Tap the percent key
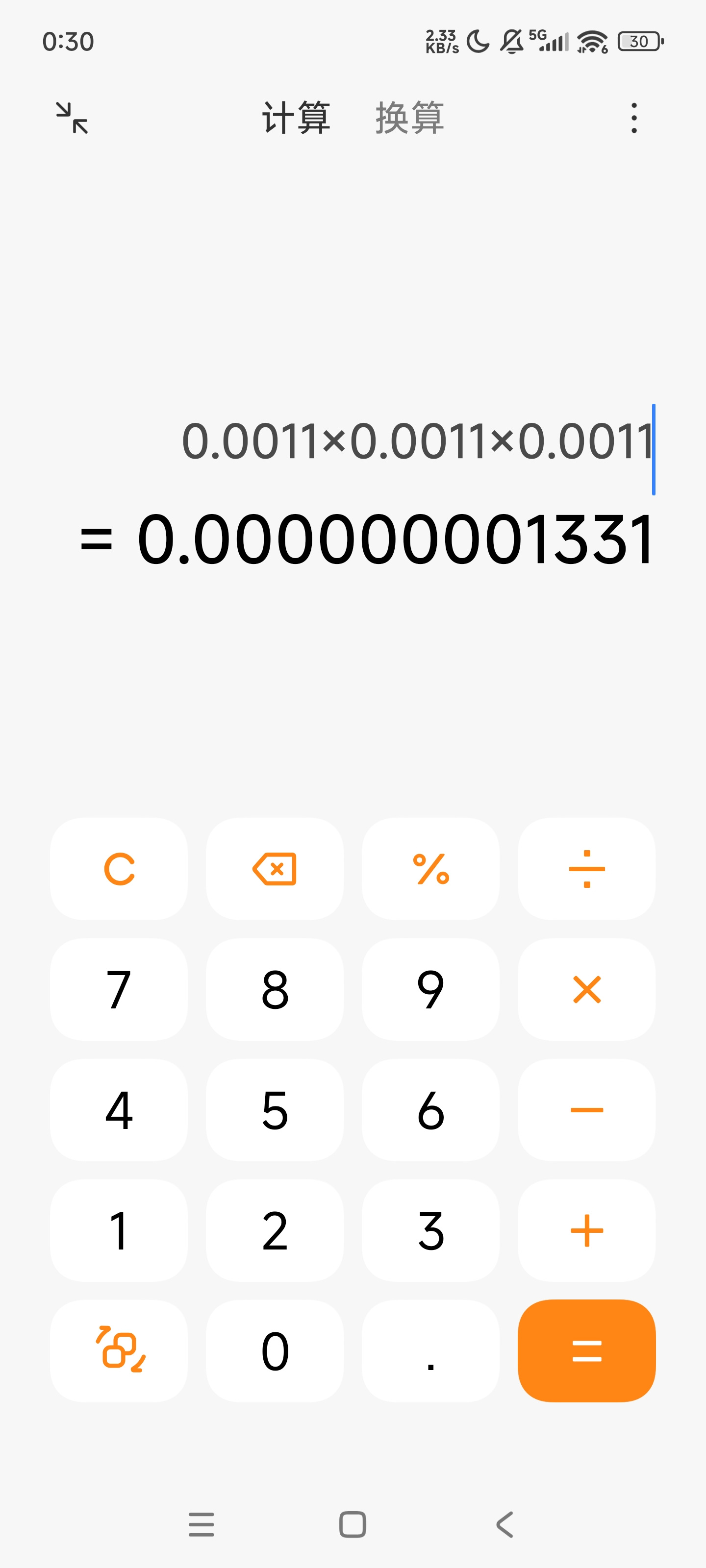 pyautogui.click(x=430, y=869)
